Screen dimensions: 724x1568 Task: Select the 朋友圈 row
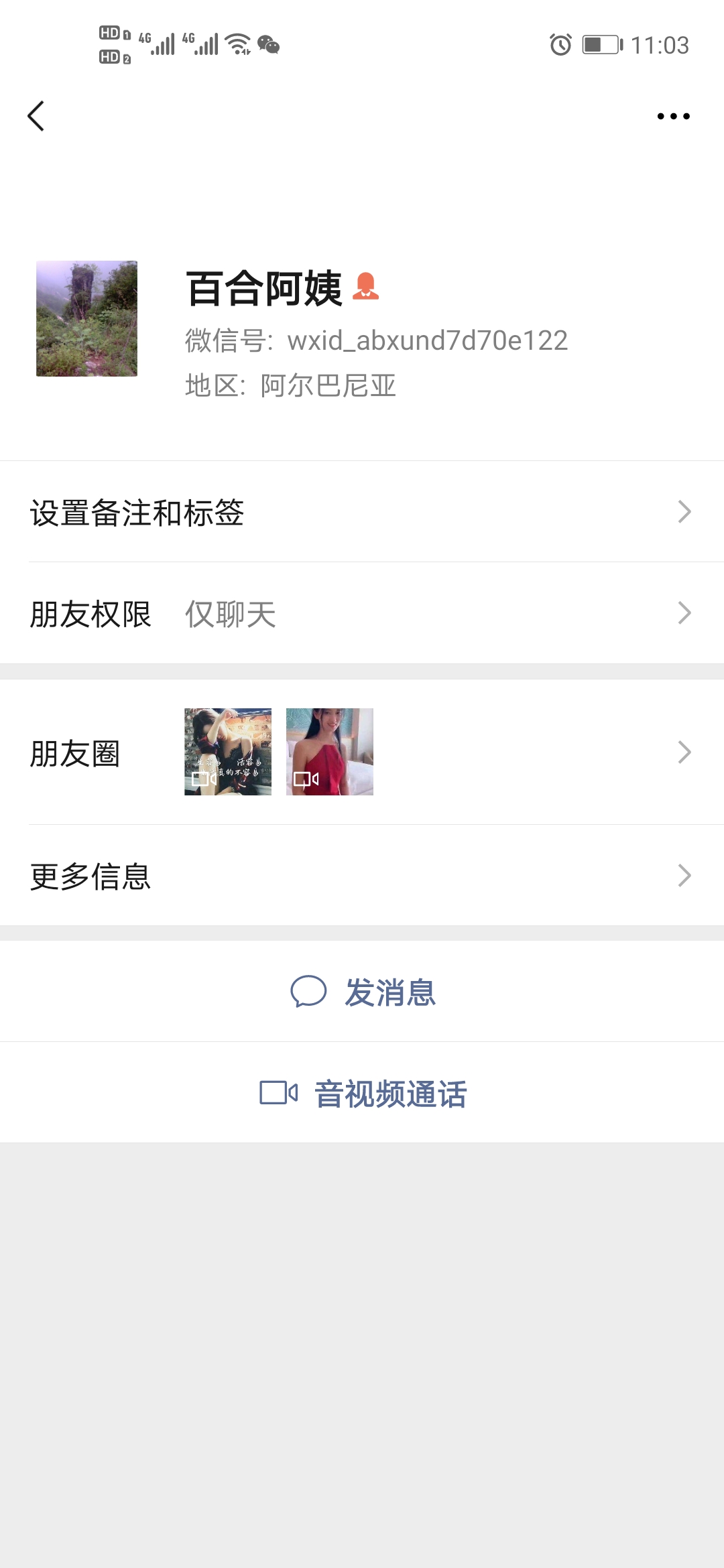point(76,752)
